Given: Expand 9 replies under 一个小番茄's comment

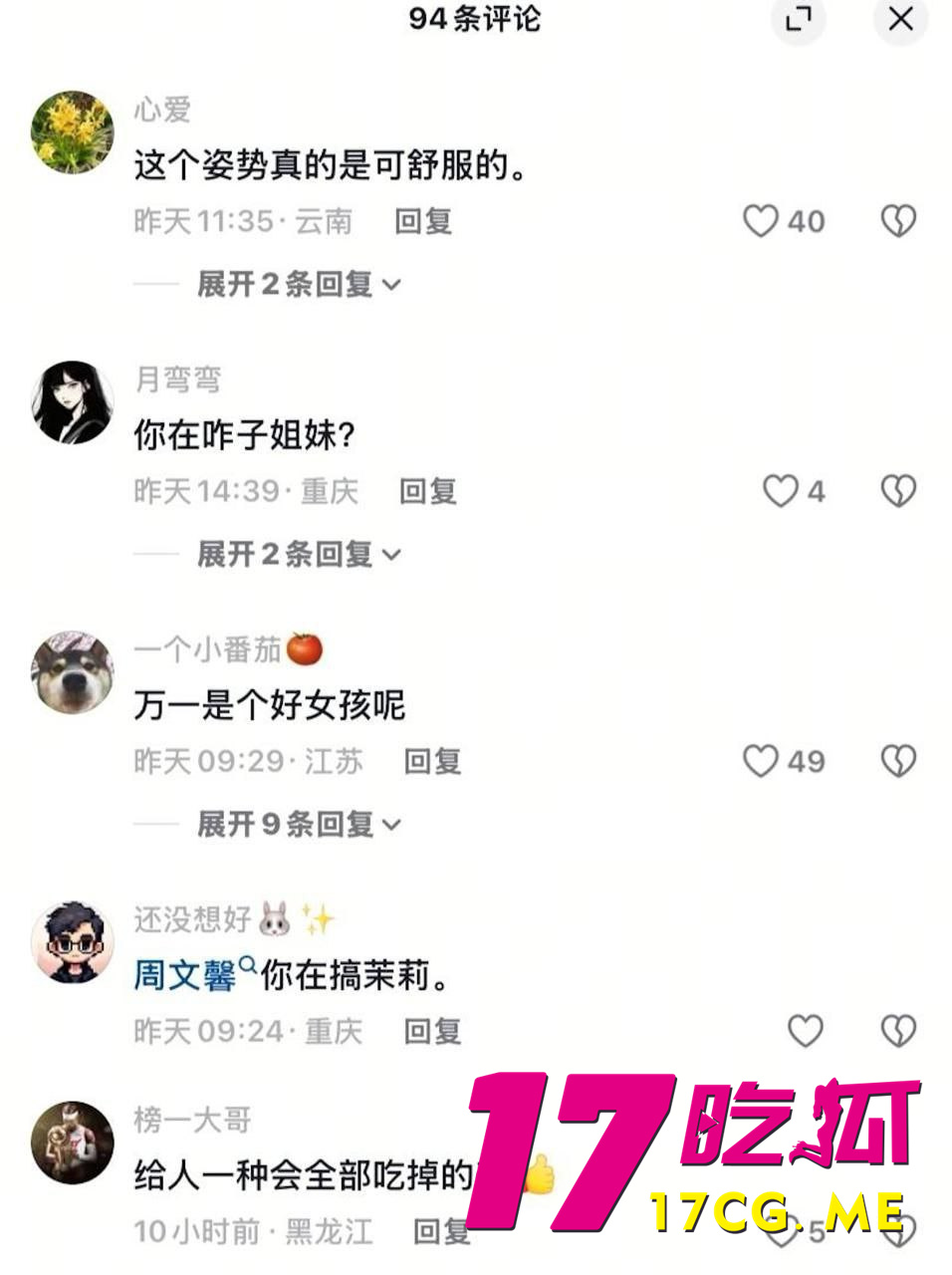Looking at the screenshot, I should pos(298,825).
